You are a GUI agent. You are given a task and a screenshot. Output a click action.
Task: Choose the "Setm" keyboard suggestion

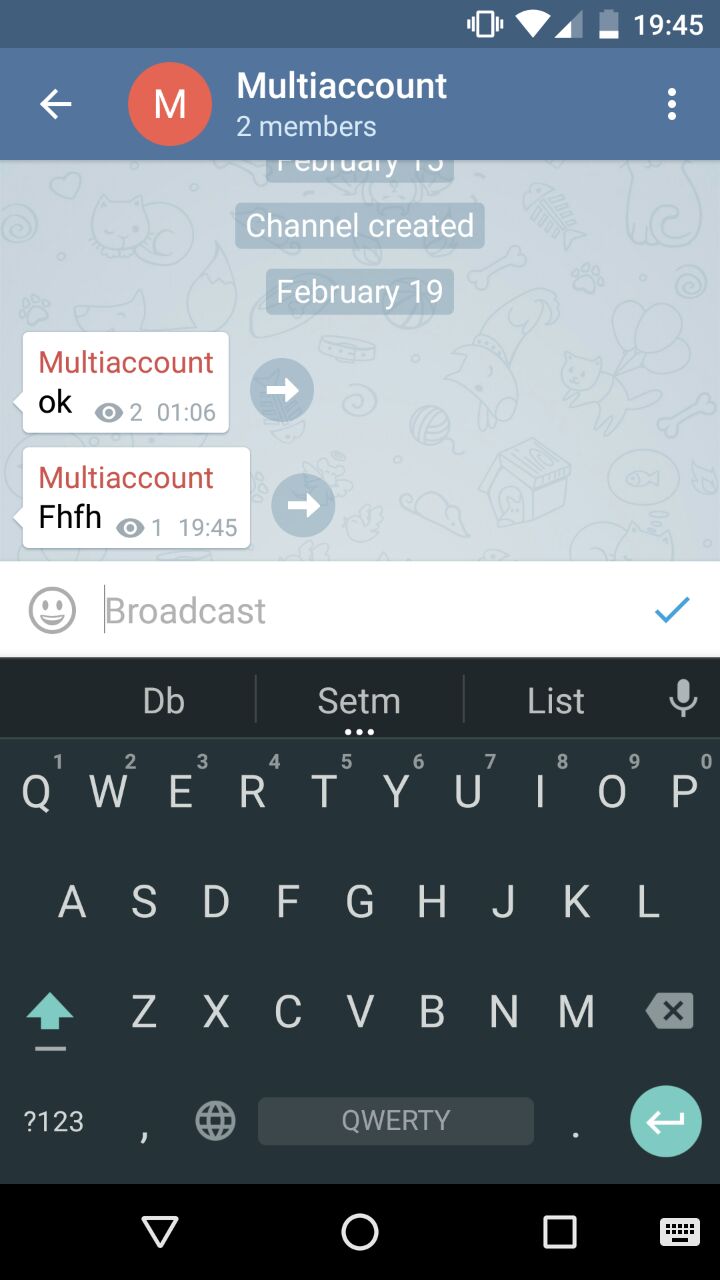click(359, 701)
